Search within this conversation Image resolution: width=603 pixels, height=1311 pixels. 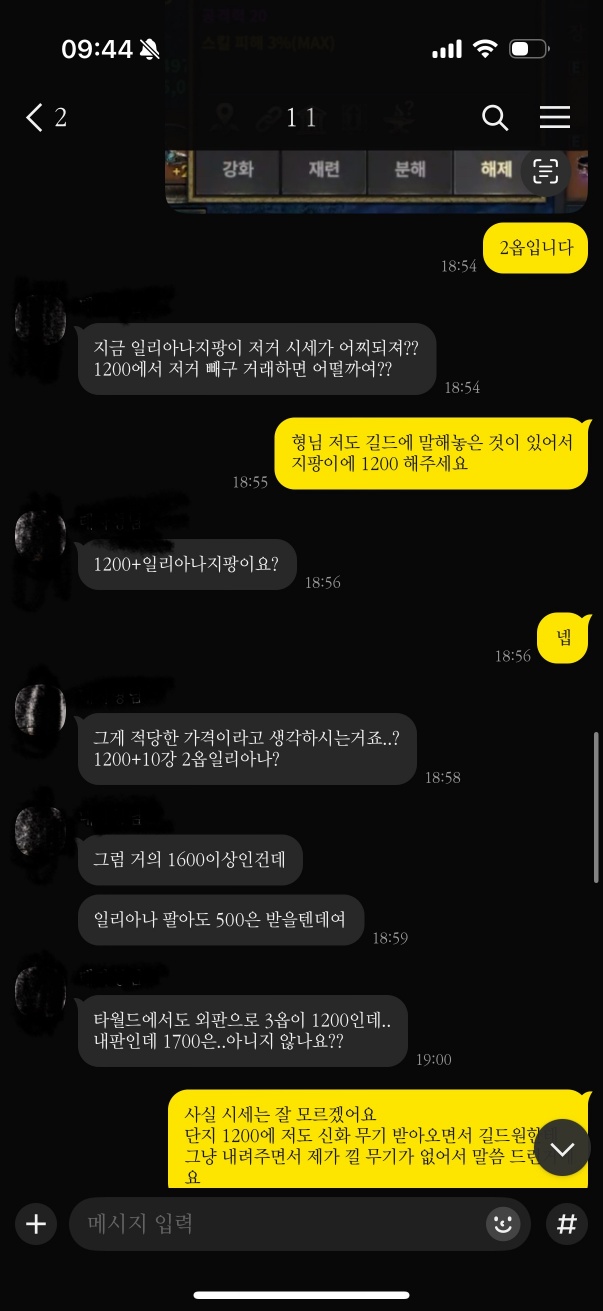pyautogui.click(x=495, y=118)
